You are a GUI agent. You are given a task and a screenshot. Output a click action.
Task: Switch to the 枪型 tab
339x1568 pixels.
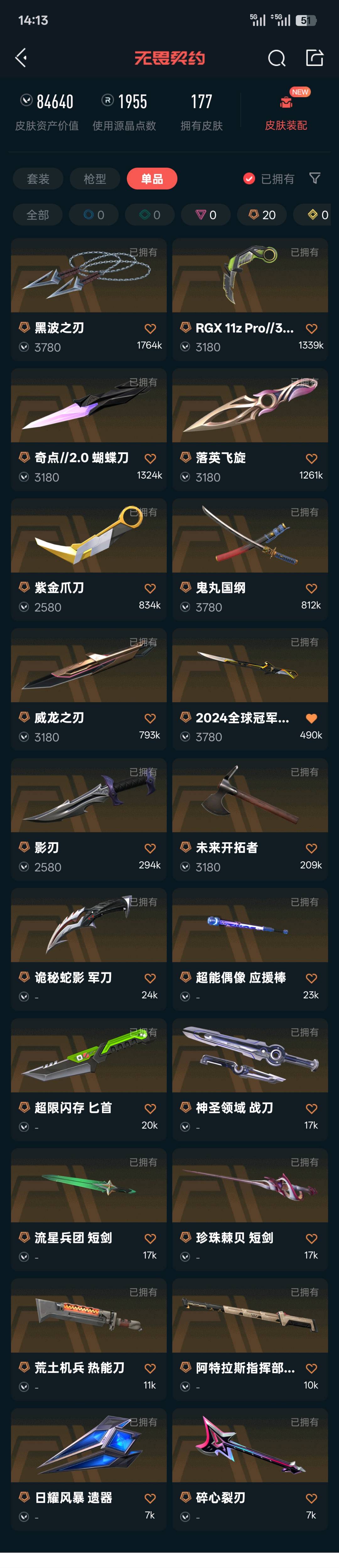coord(94,179)
